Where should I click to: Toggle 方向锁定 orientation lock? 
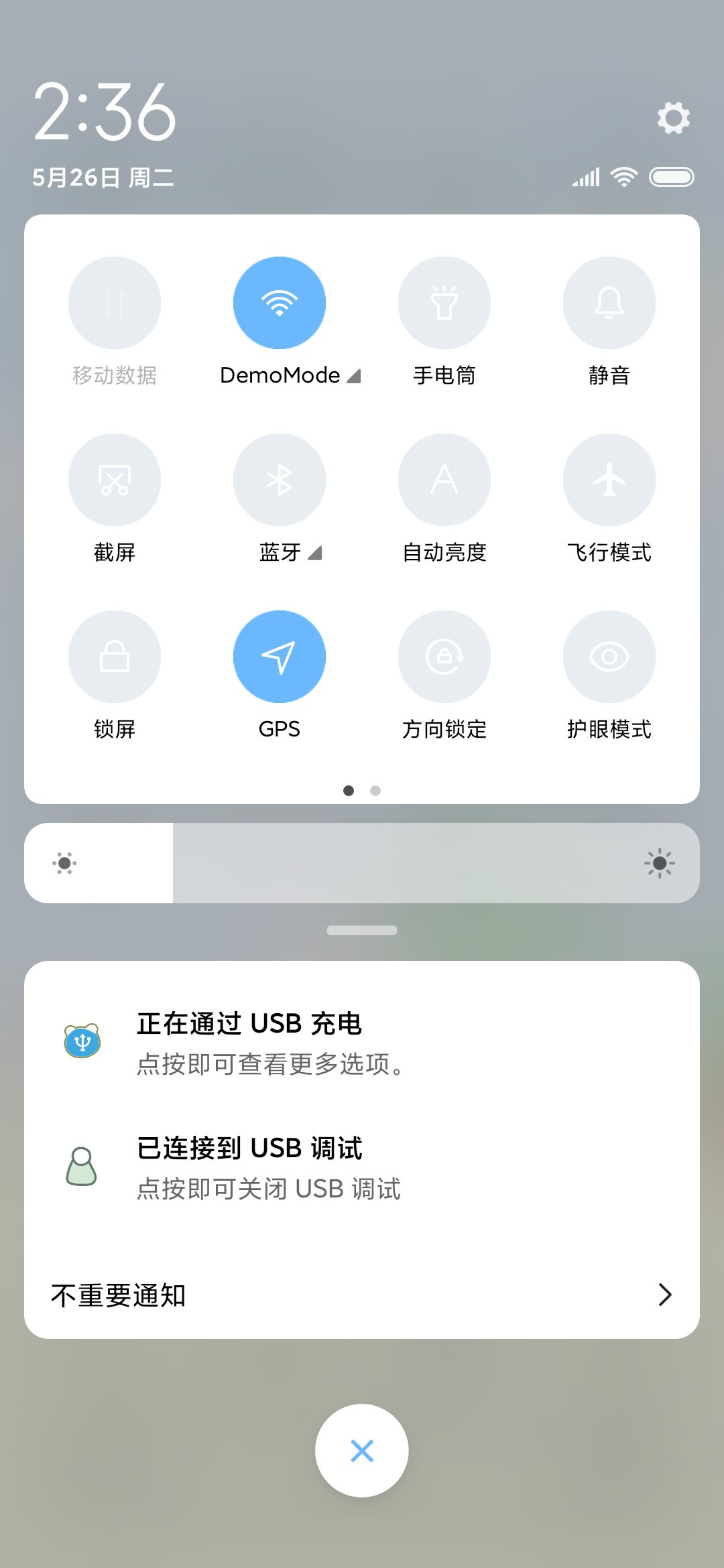pyautogui.click(x=444, y=657)
